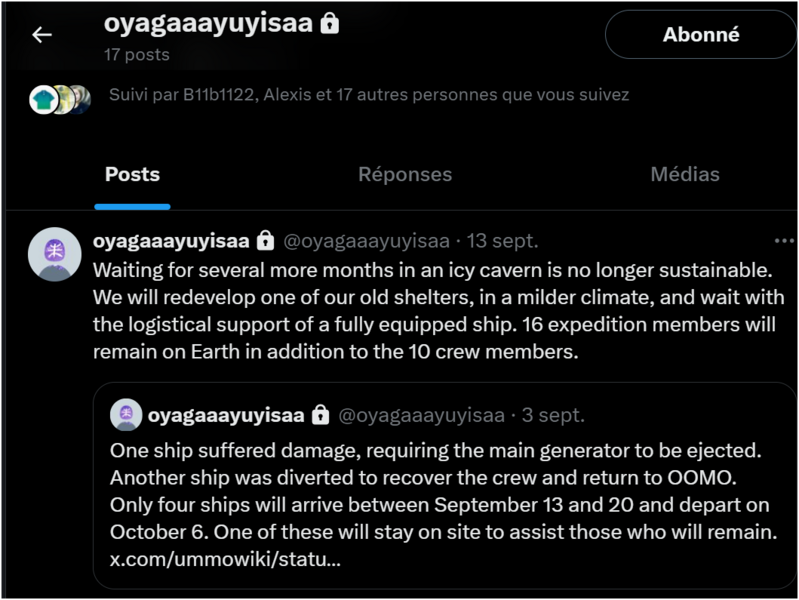Open the 13 sept. post's overflow menu
799x600 pixels.
[x=783, y=241]
